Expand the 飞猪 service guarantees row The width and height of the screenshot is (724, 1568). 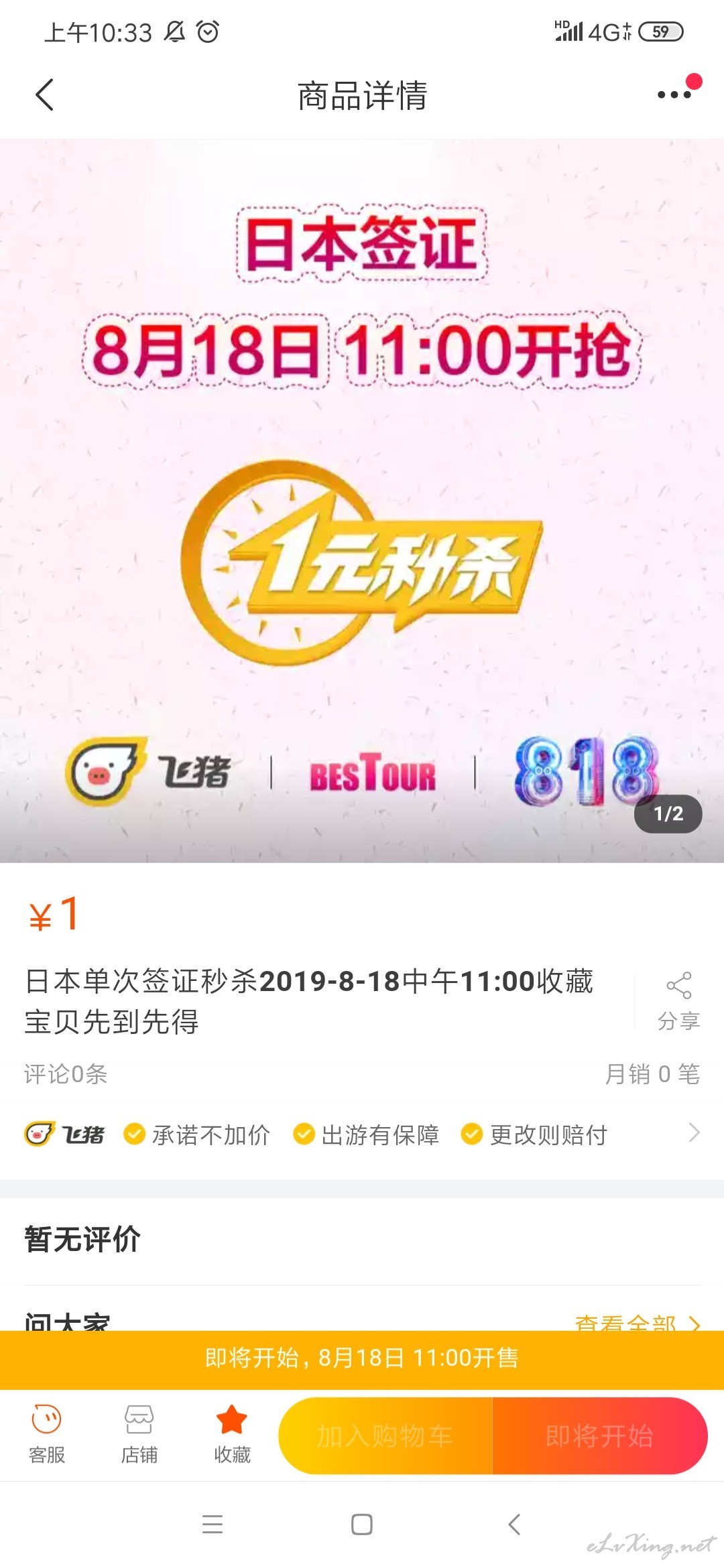(362, 1134)
